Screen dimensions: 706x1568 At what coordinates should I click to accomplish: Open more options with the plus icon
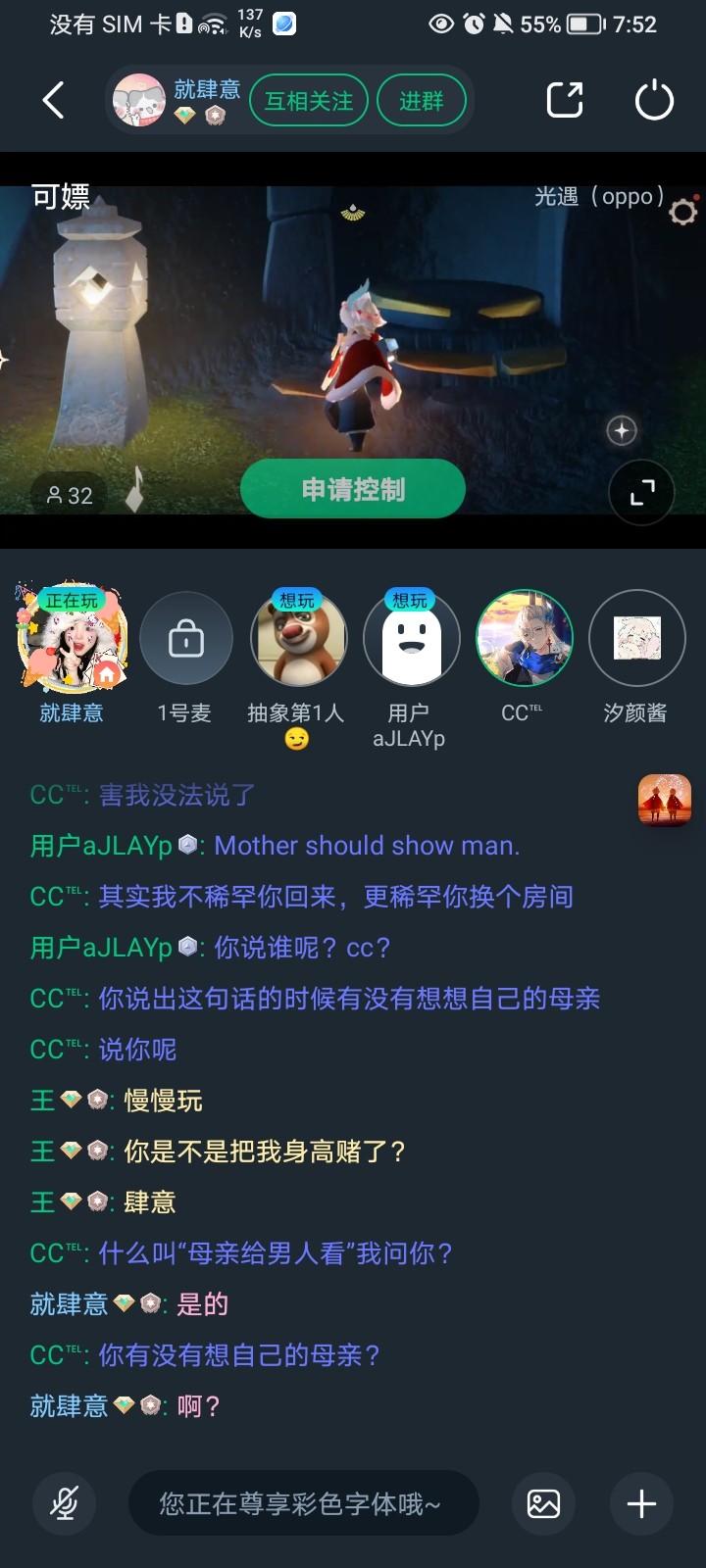coord(641,1503)
